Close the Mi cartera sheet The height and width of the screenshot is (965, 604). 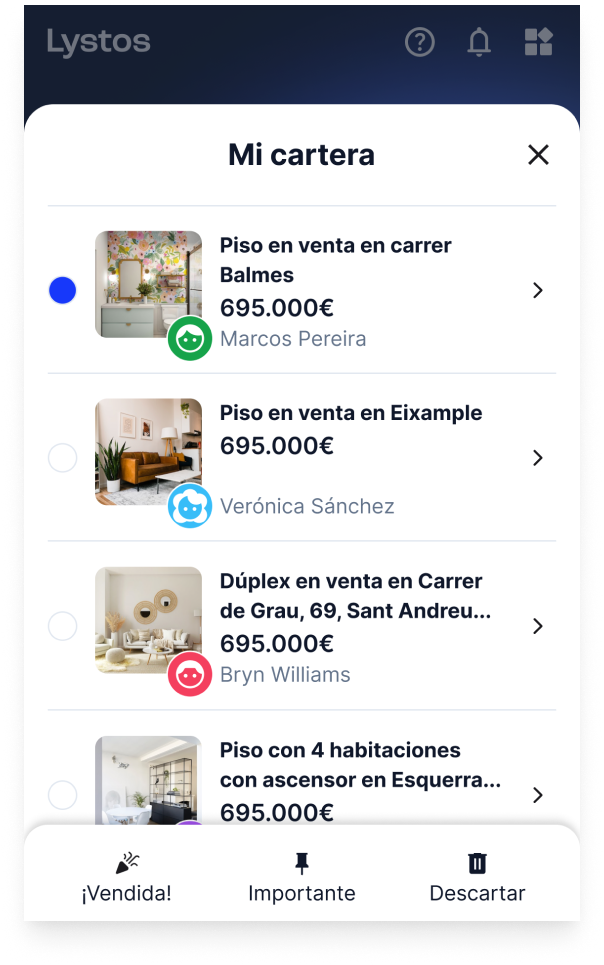(538, 155)
